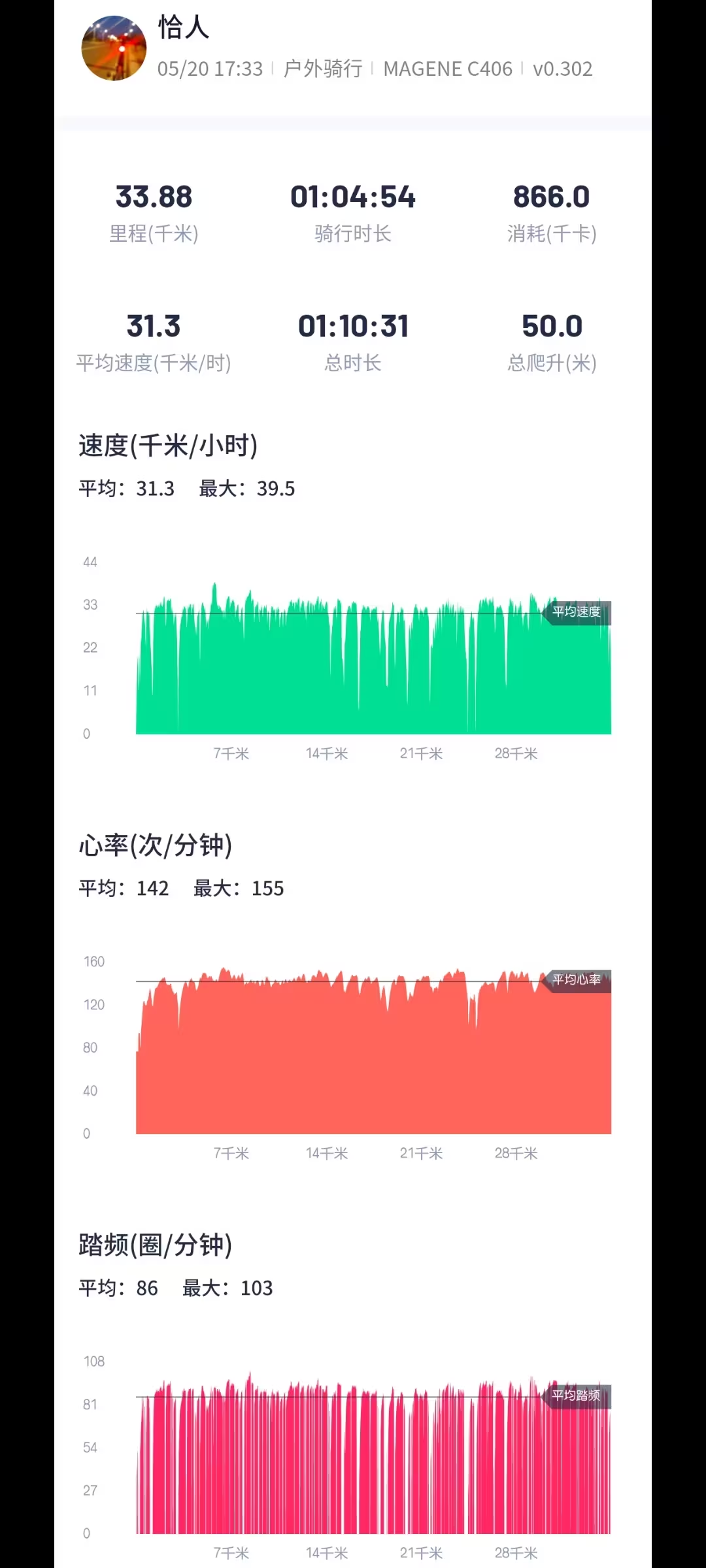
Task: Expand the 心率(次/分钟) chart section
Action: pyautogui.click(x=156, y=844)
